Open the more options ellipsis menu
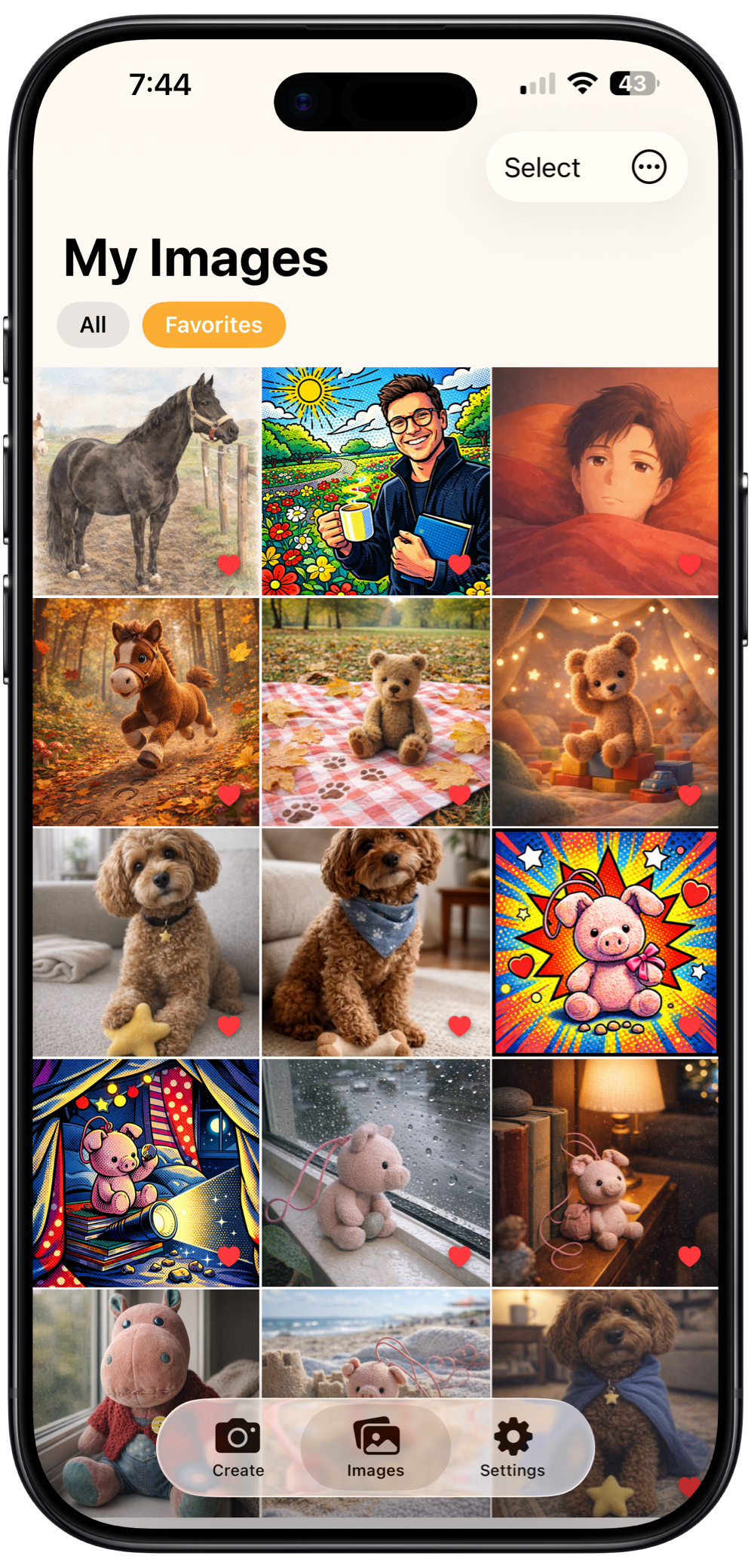Viewport: 751px width, 1568px height. (648, 167)
